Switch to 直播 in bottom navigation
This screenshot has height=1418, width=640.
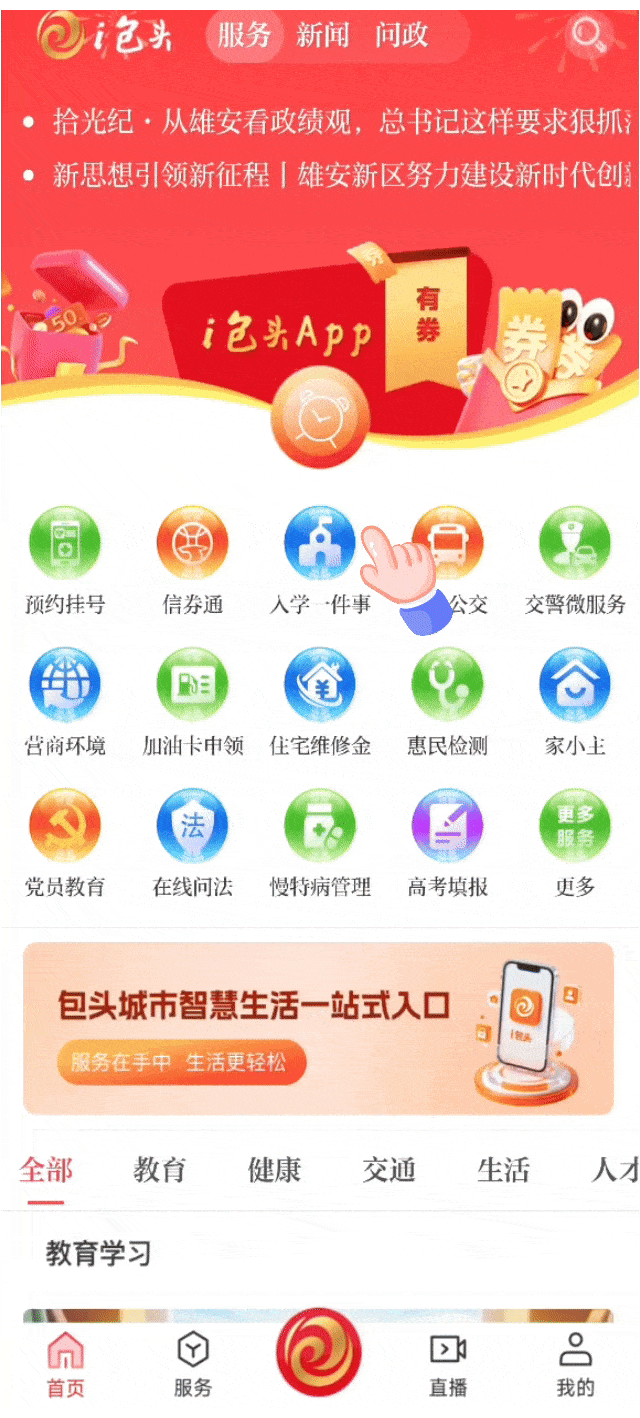(448, 1365)
